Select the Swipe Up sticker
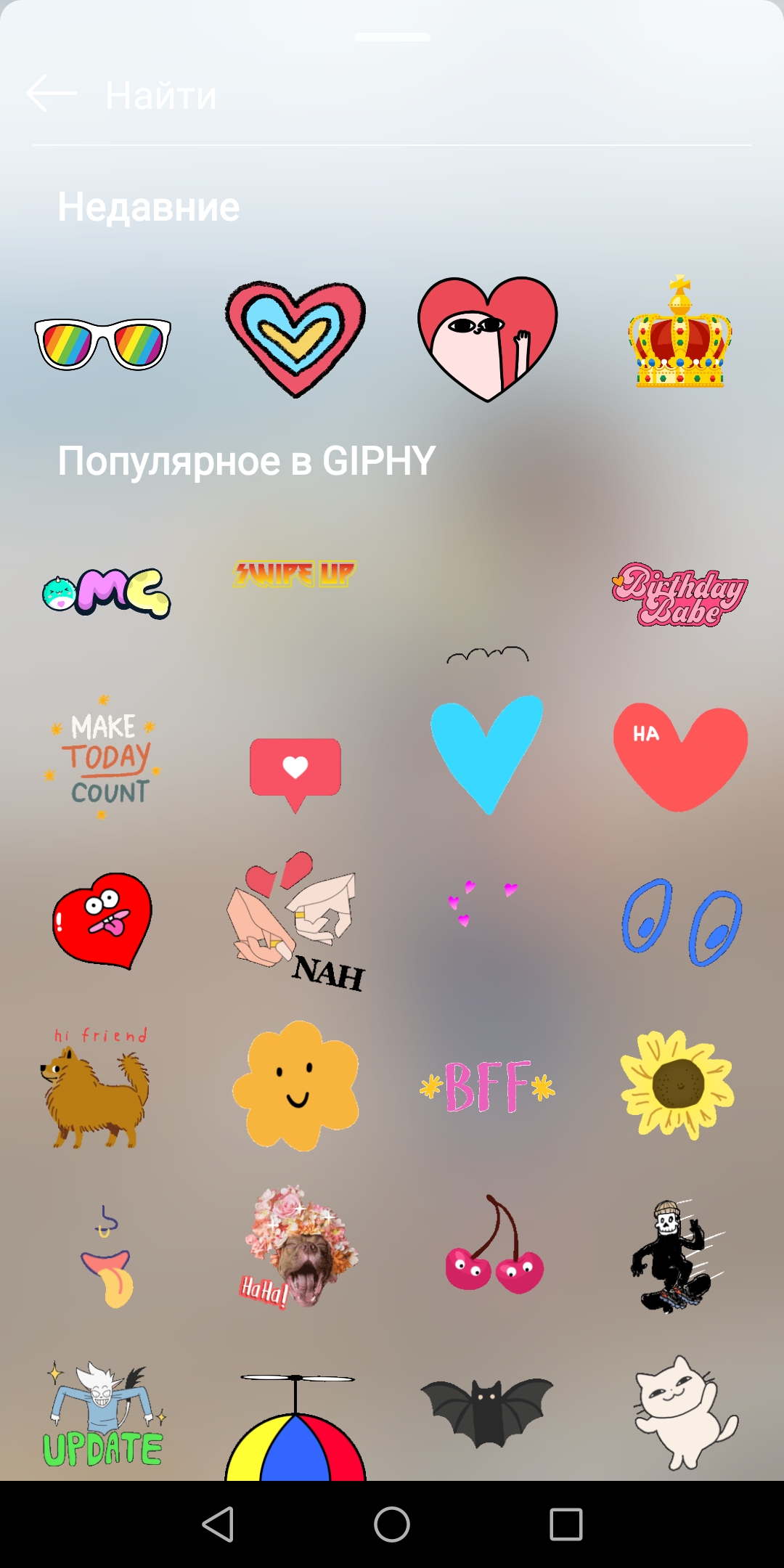784x1568 pixels. point(294,573)
